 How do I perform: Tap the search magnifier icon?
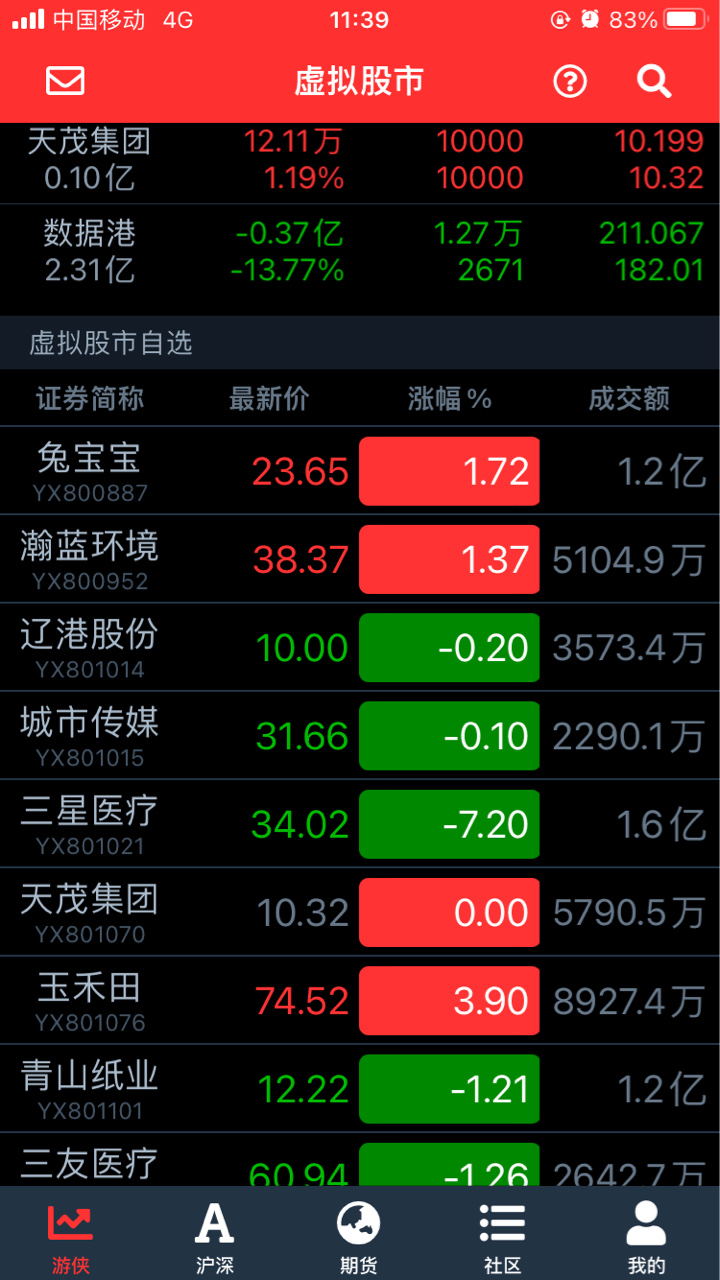[655, 81]
